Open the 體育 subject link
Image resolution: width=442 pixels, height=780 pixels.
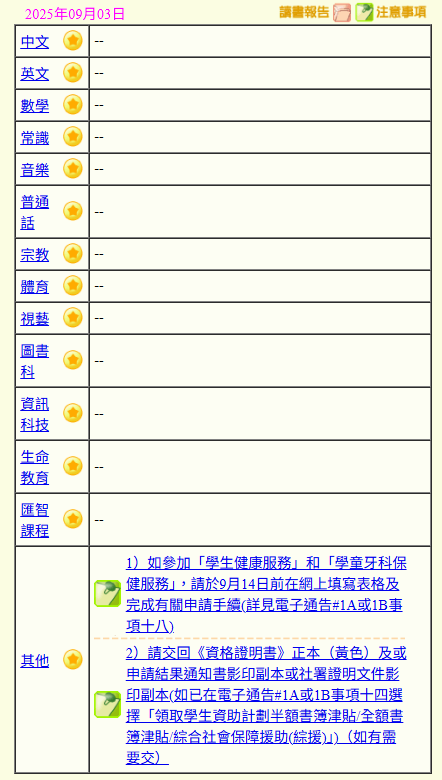[x=35, y=286]
